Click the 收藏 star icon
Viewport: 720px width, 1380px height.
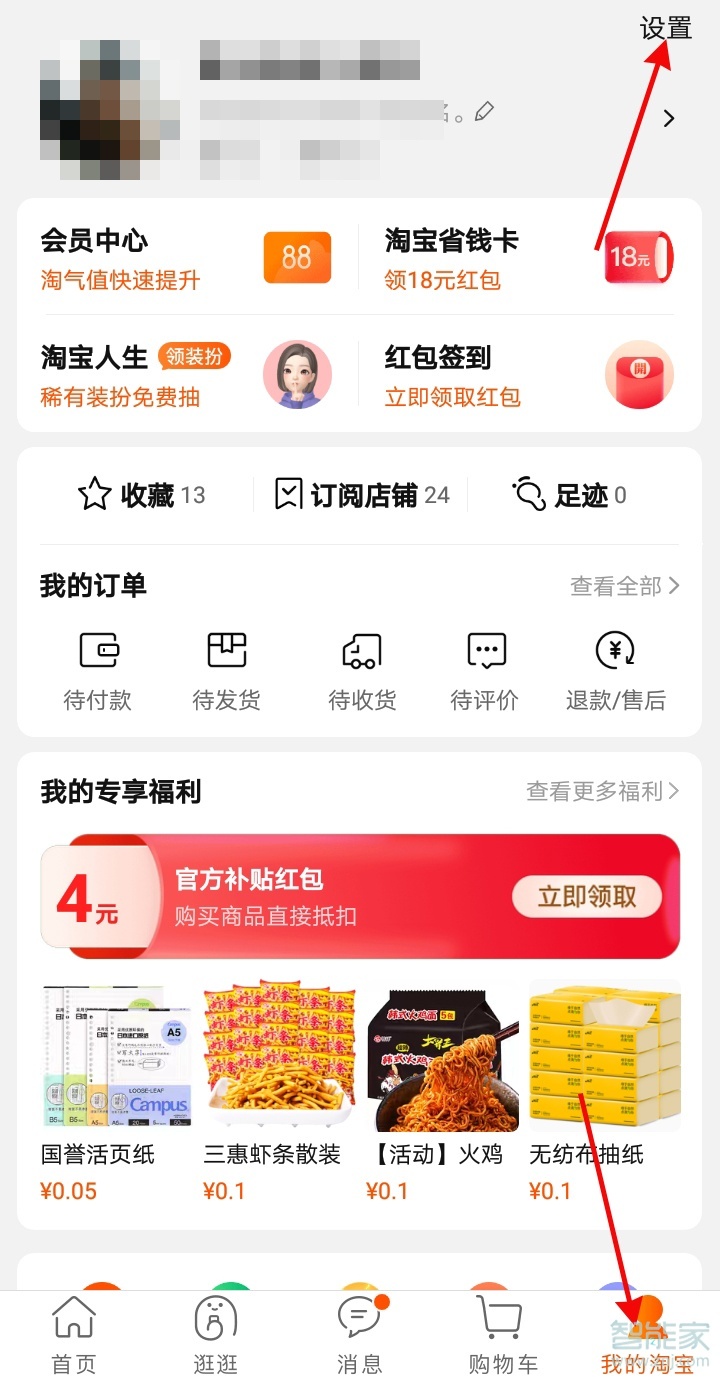pyautogui.click(x=93, y=494)
